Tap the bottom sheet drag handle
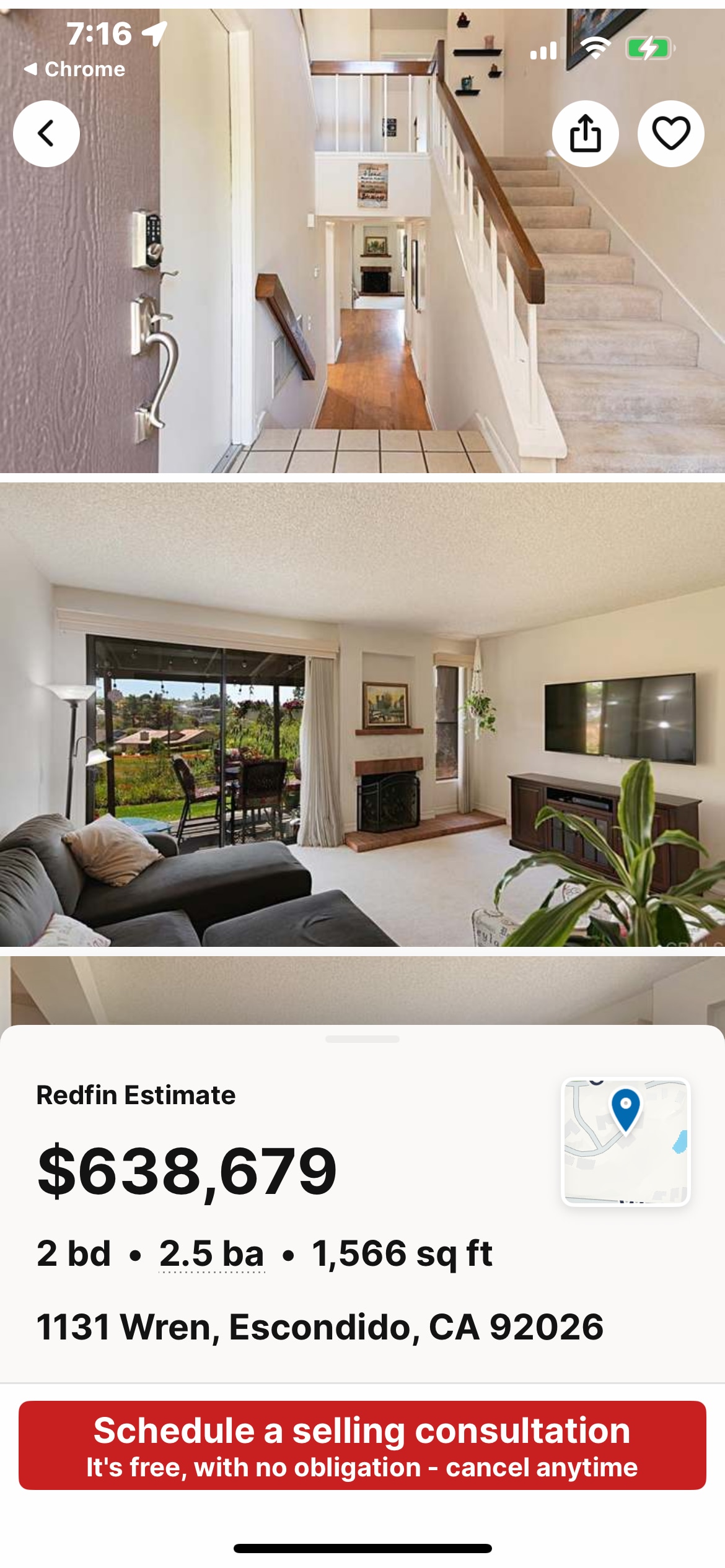This screenshot has height=1568, width=725. (362, 1039)
